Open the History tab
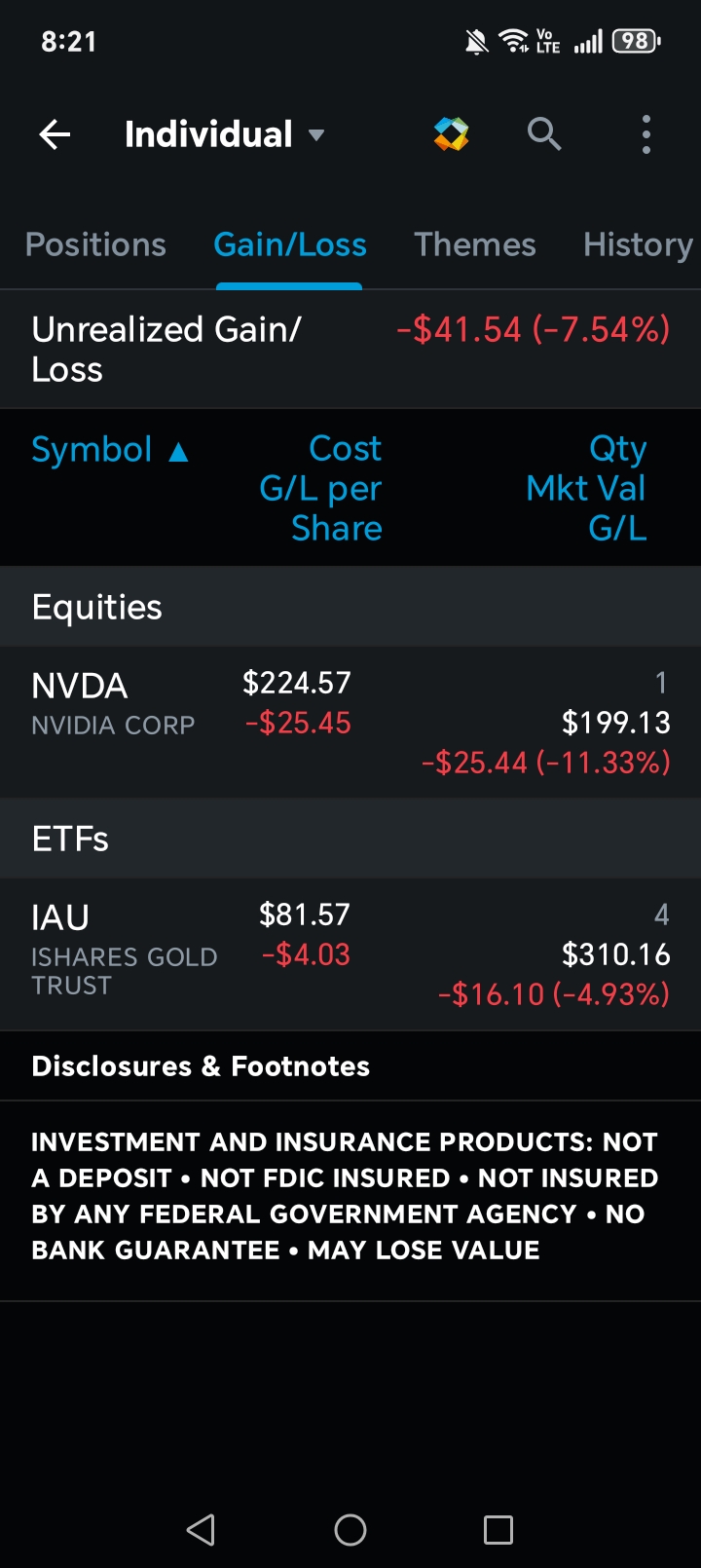The width and height of the screenshot is (701, 1568). click(638, 244)
